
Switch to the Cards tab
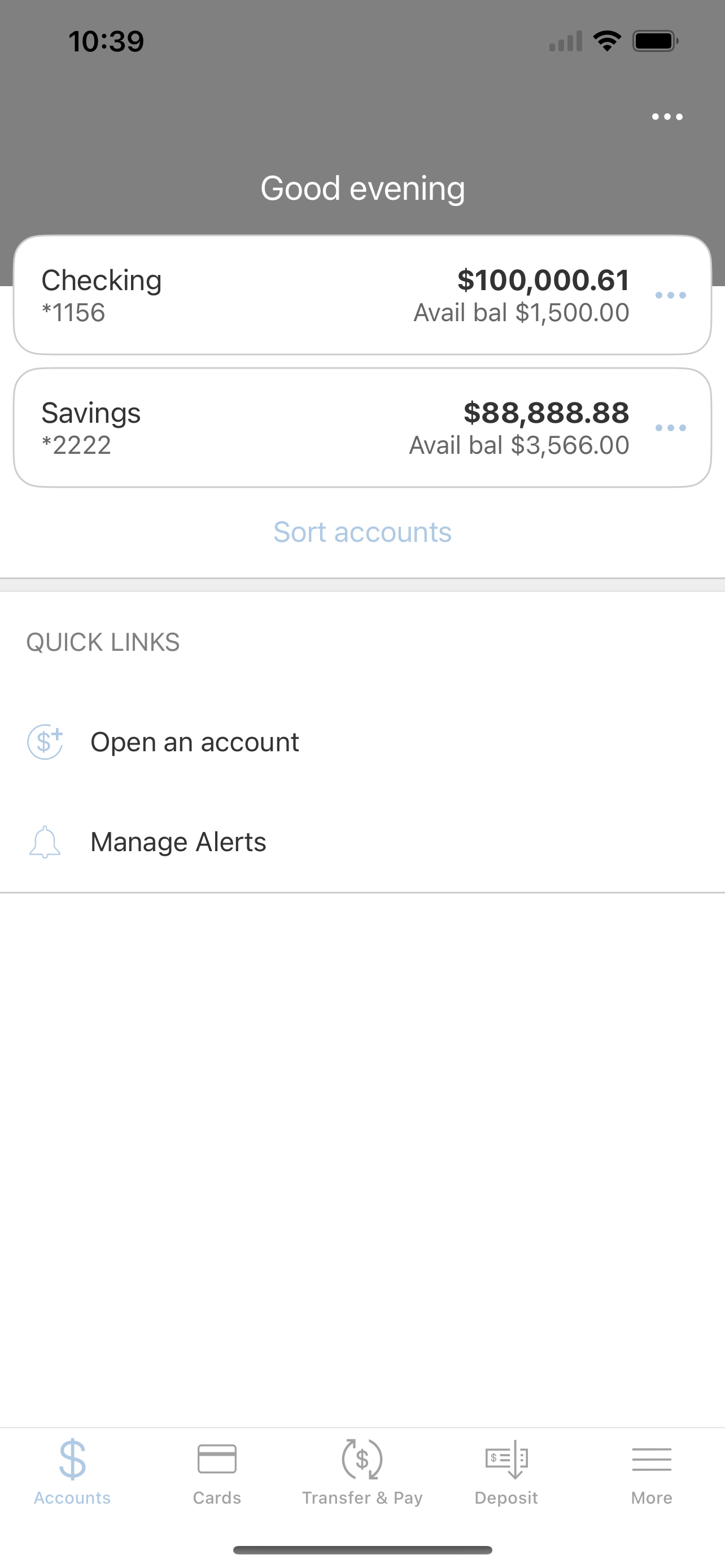(217, 1472)
